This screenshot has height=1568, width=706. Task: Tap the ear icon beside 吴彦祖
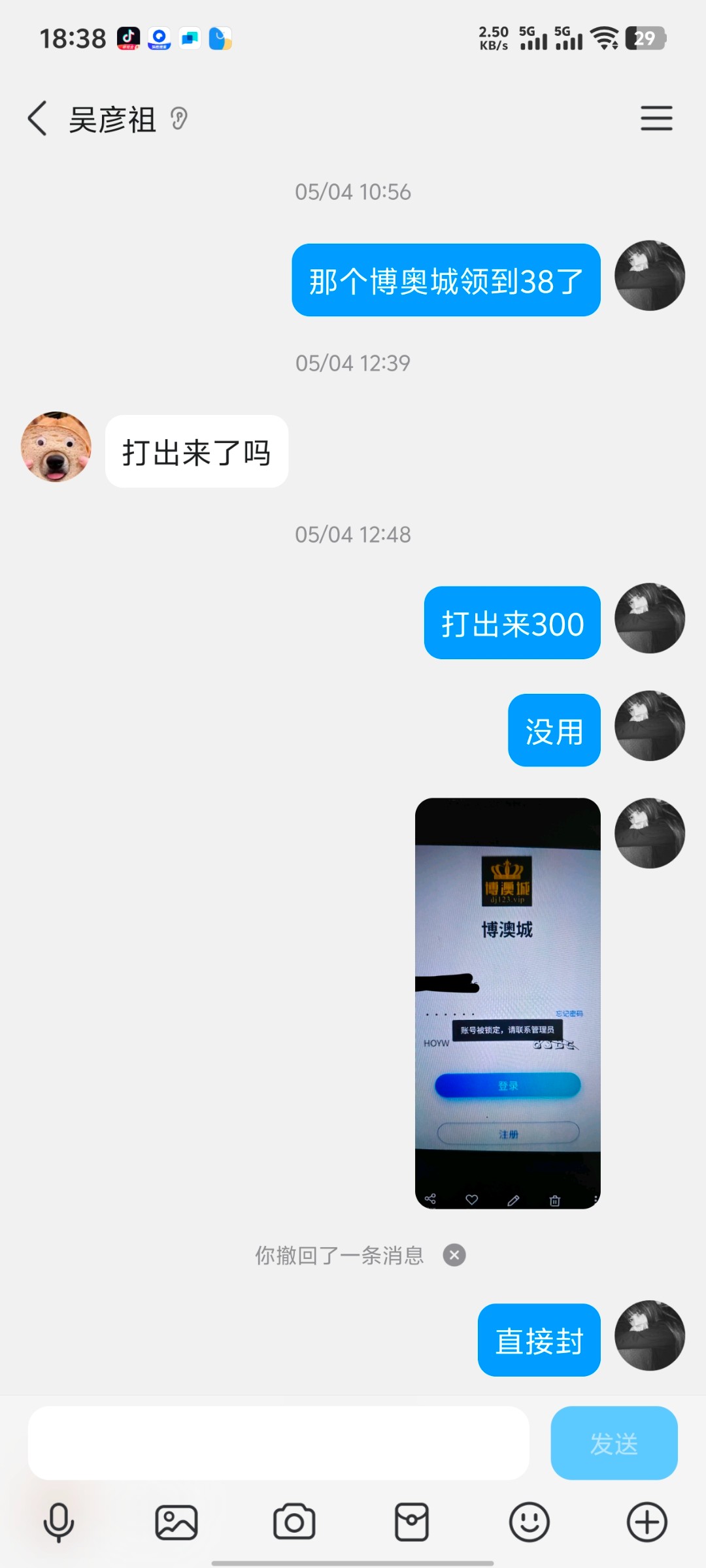[x=179, y=119]
